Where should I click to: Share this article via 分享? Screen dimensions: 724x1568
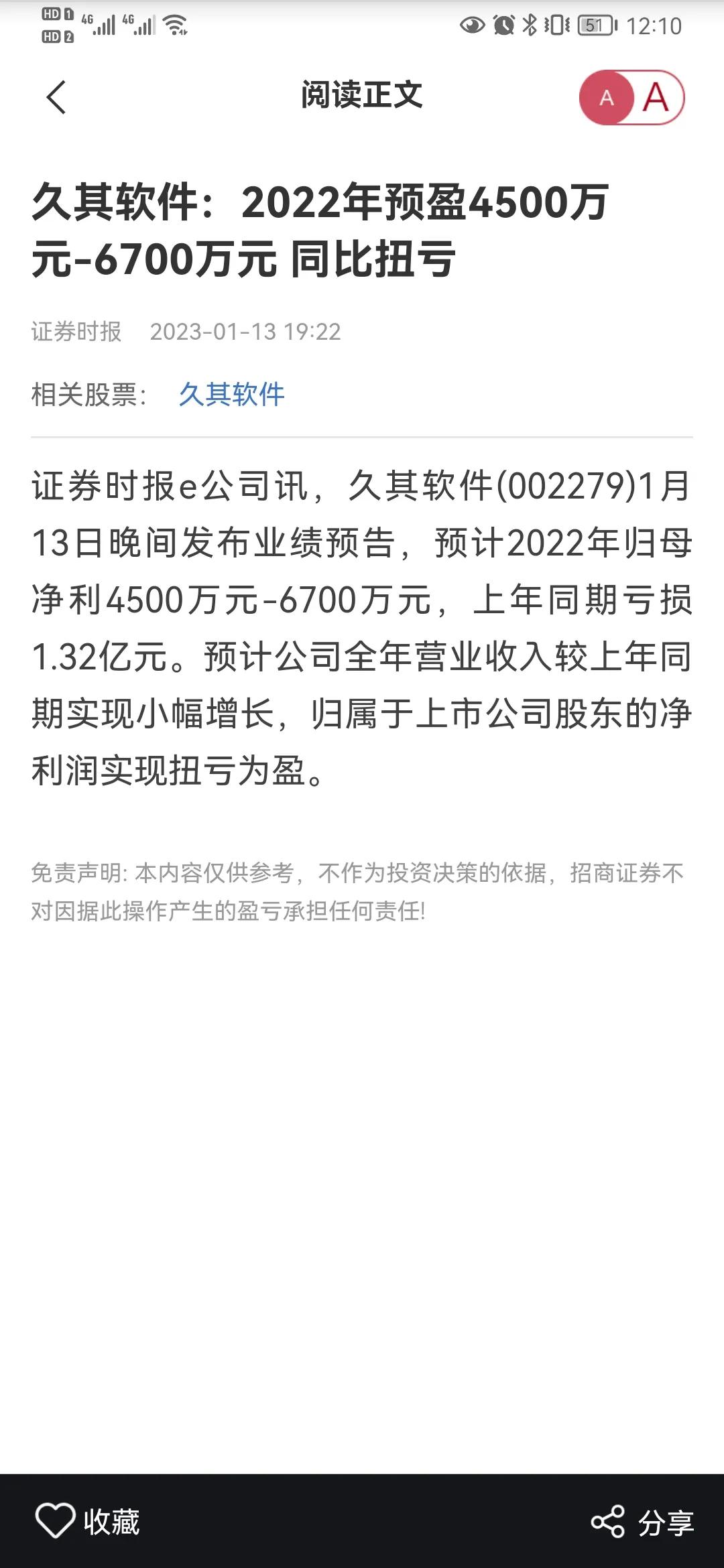tap(642, 1522)
